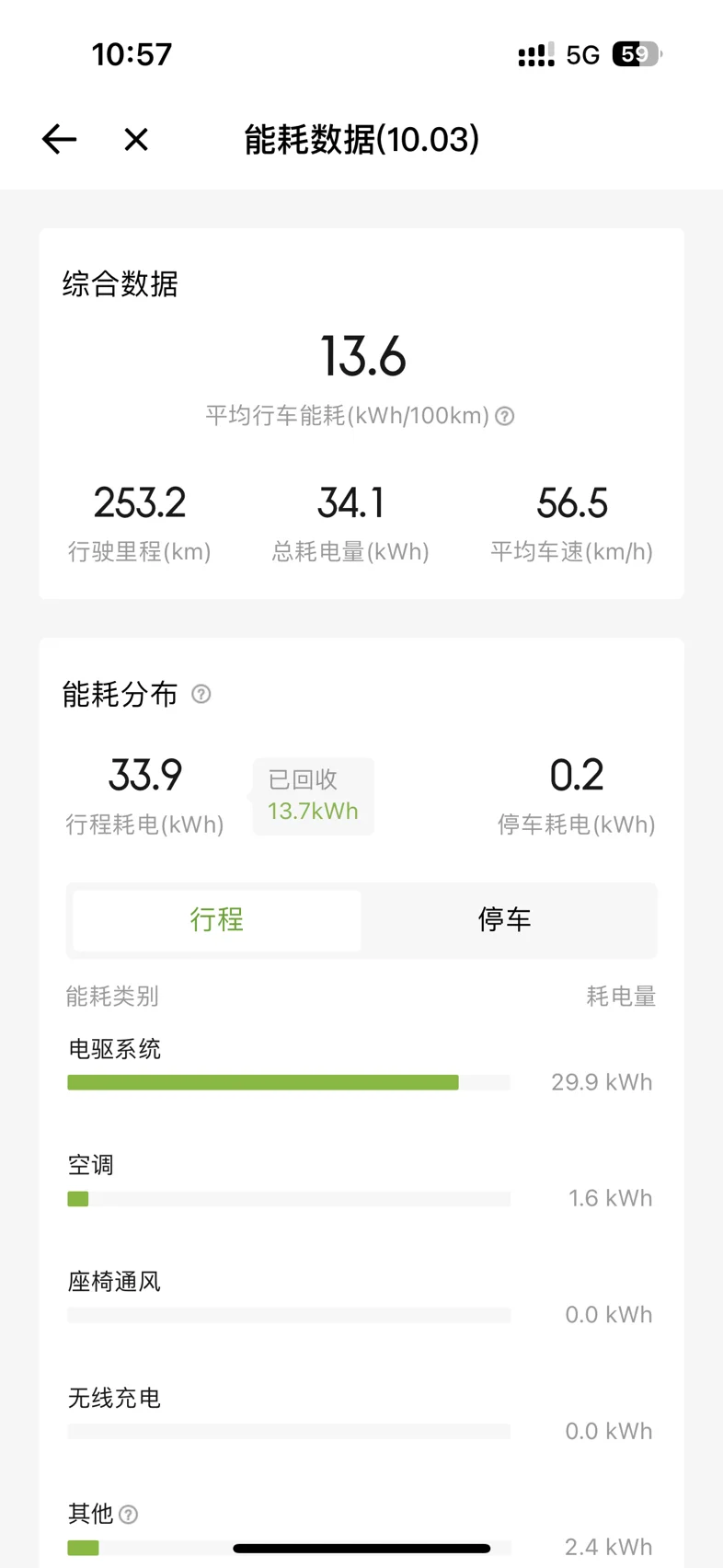Switch to the 停车 tab
The width and height of the screenshot is (723, 1568).
pyautogui.click(x=505, y=919)
